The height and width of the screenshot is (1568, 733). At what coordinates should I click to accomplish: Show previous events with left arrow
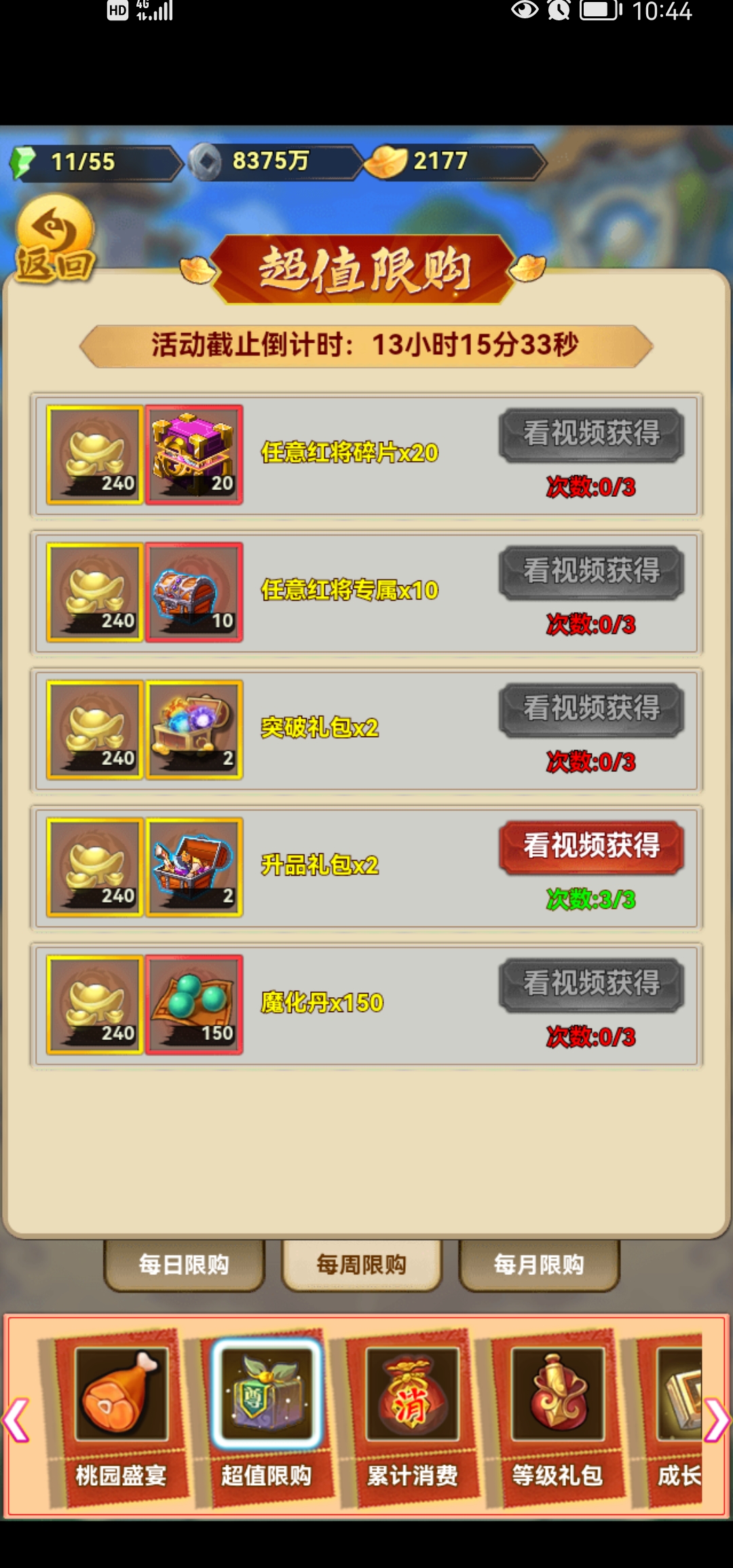tap(16, 1420)
